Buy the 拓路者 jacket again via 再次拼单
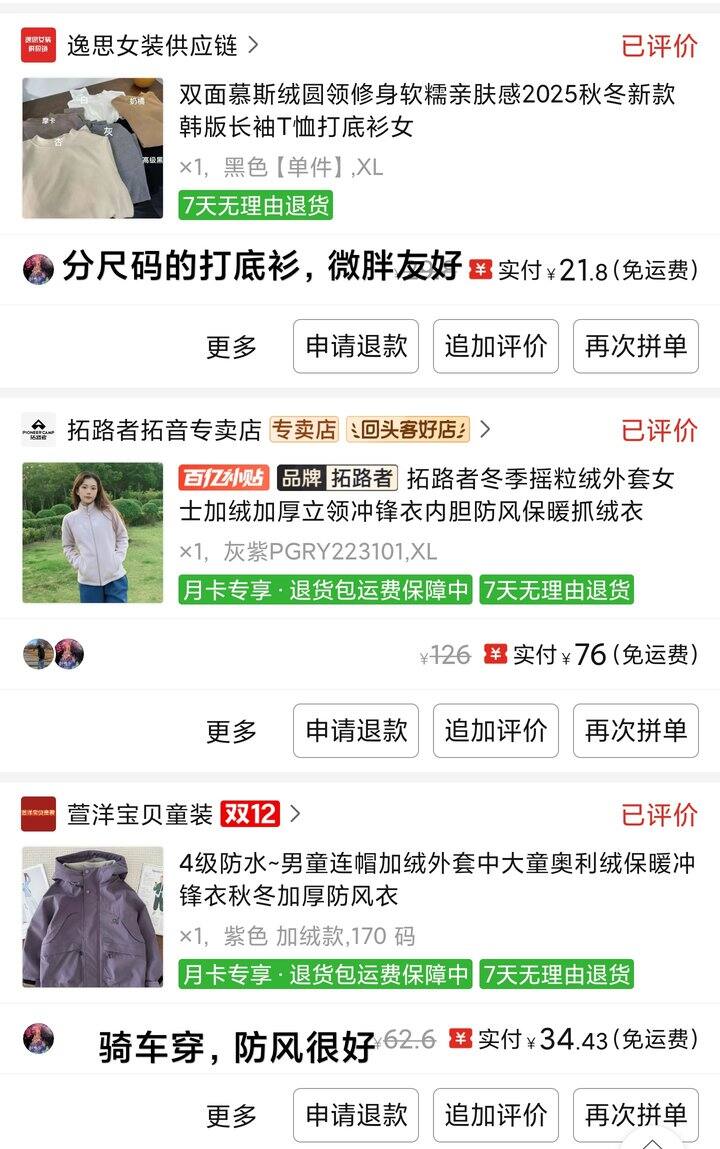The image size is (720, 1149). click(636, 730)
